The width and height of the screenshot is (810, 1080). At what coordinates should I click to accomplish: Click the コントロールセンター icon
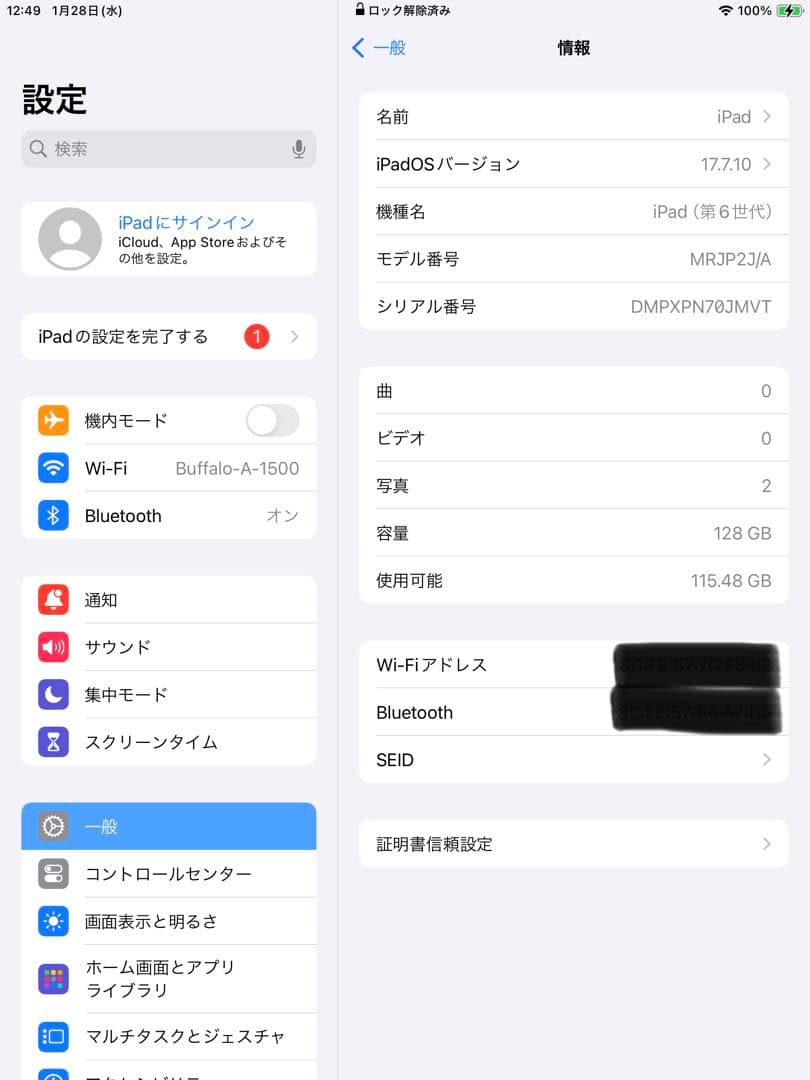(x=53, y=873)
